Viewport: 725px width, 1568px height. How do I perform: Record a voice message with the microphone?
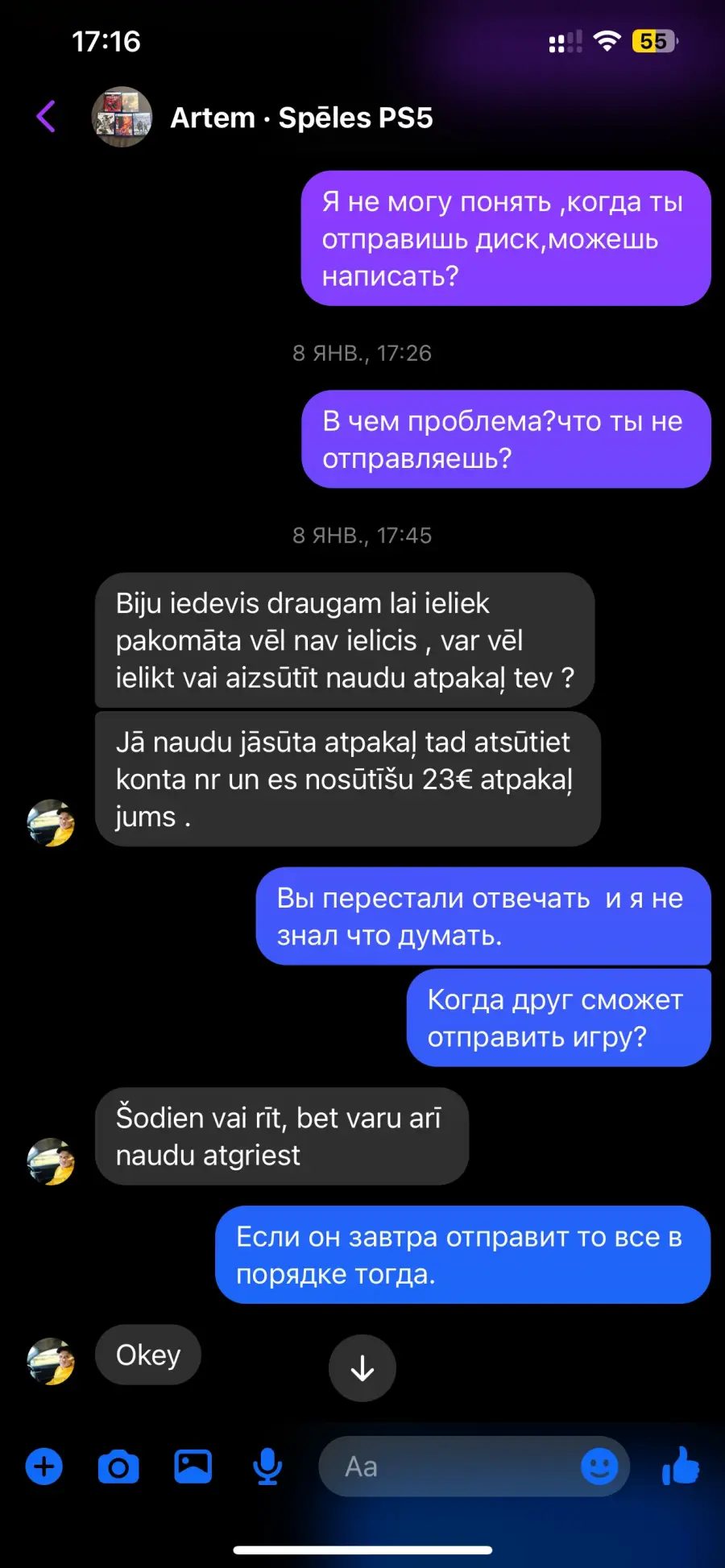click(267, 1467)
